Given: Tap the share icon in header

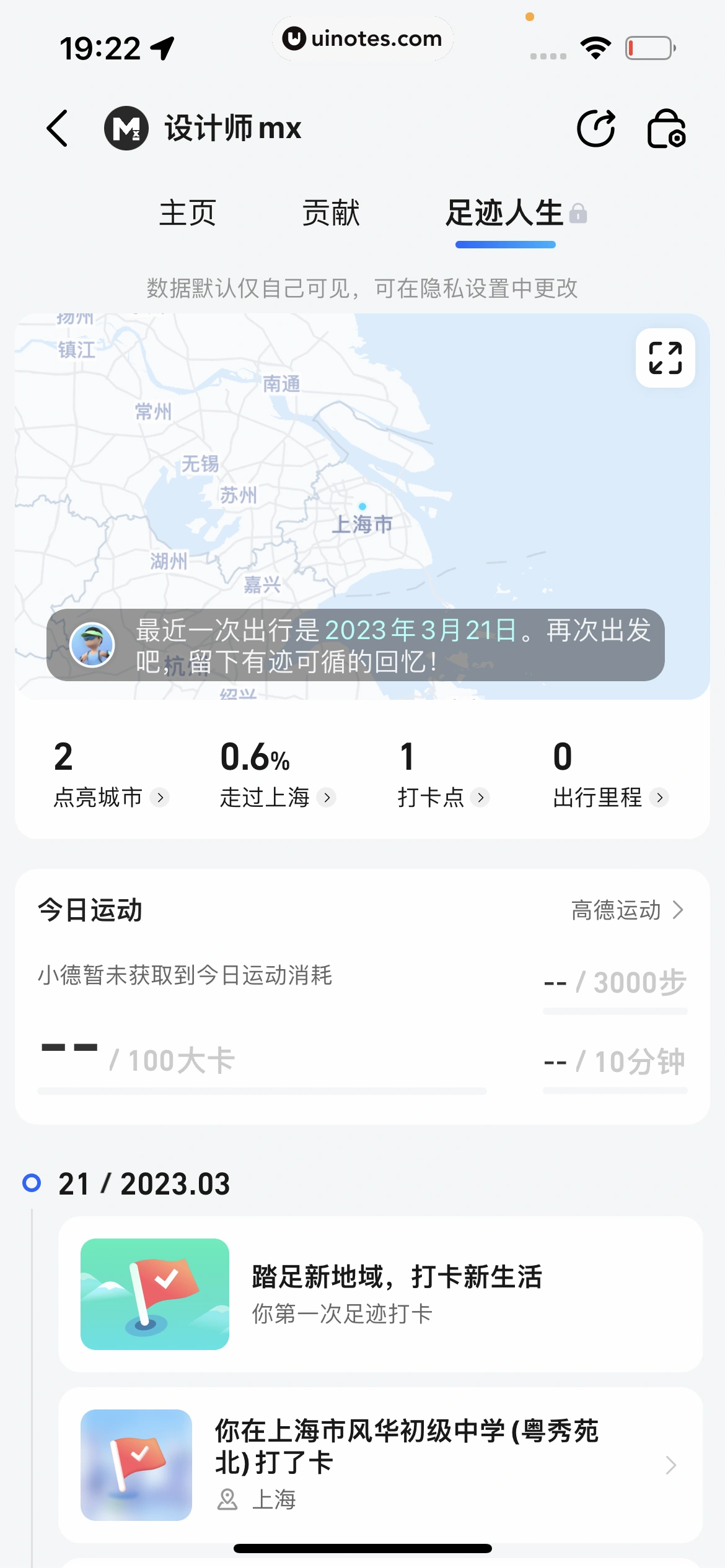Looking at the screenshot, I should click(596, 128).
